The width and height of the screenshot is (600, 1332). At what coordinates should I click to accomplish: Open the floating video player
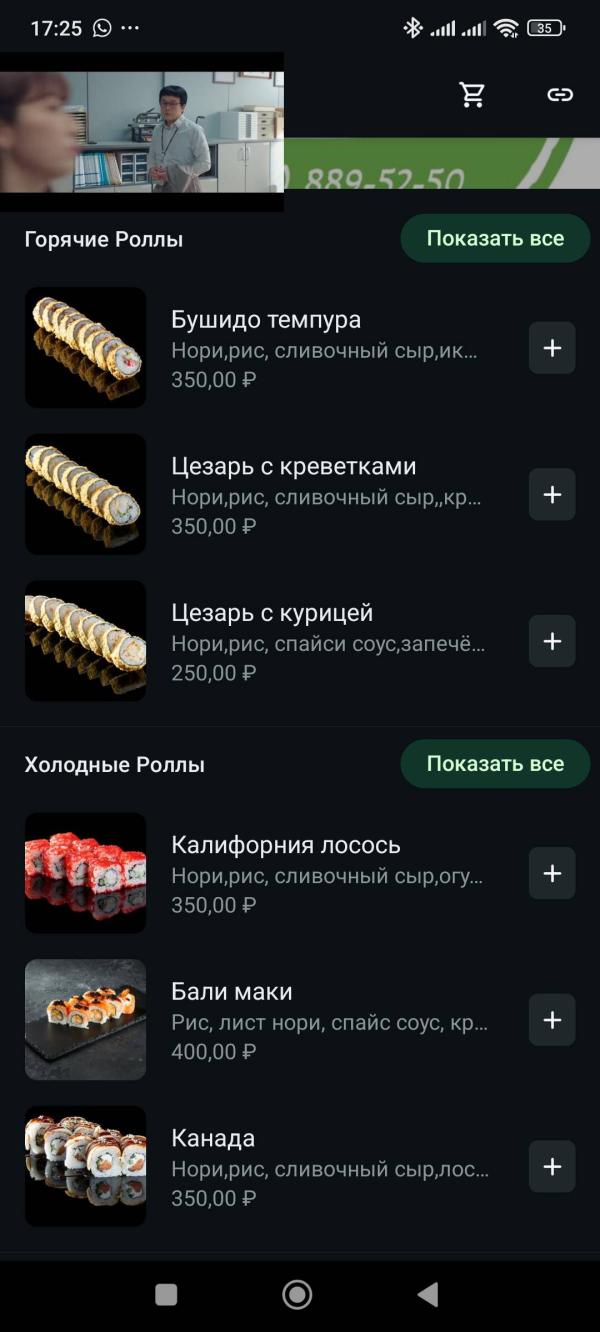[x=141, y=131]
